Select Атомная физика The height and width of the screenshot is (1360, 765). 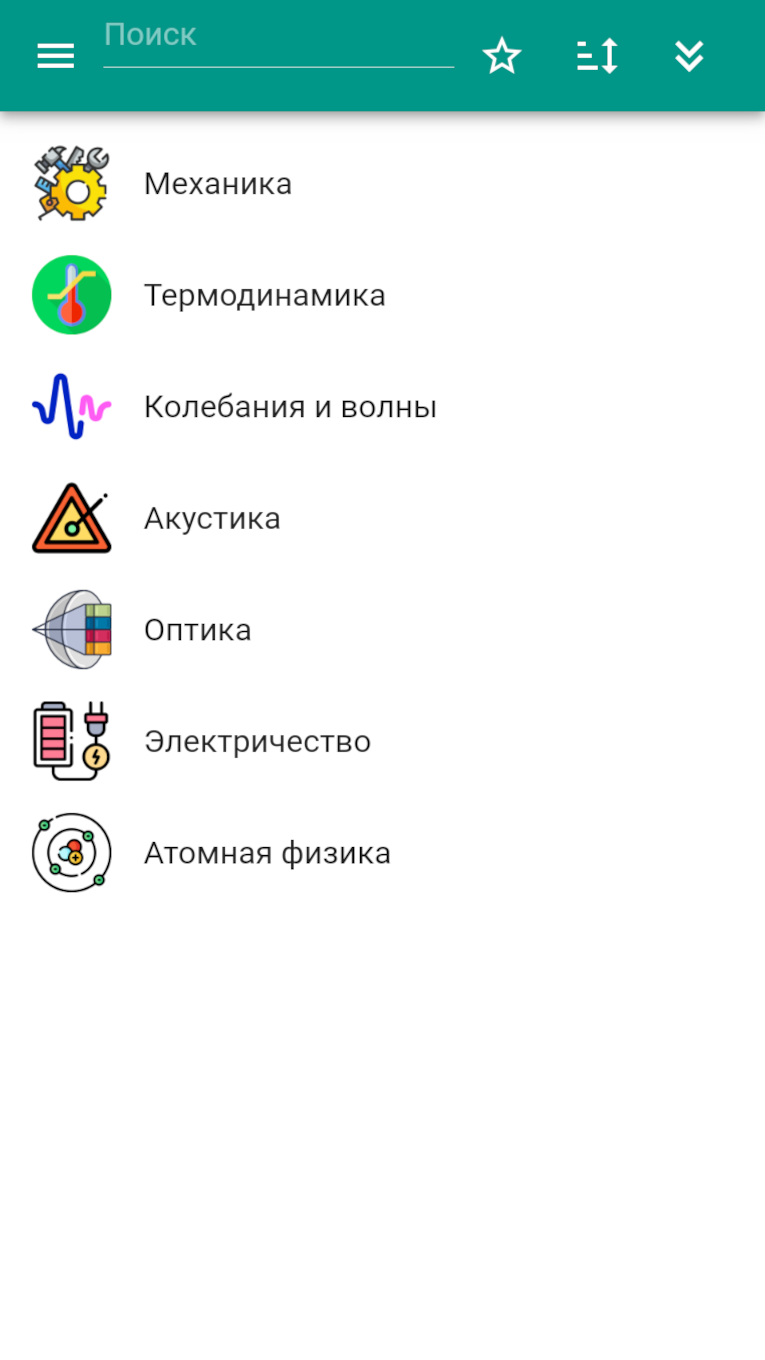click(x=382, y=853)
